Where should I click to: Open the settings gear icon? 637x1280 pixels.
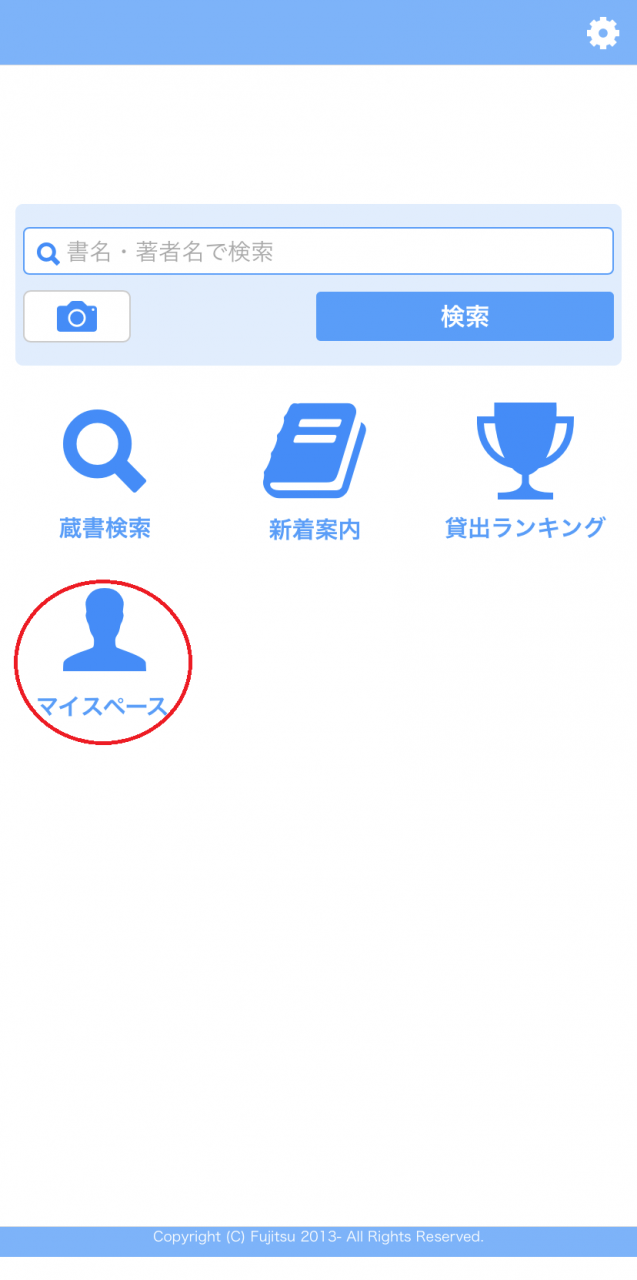(x=602, y=33)
